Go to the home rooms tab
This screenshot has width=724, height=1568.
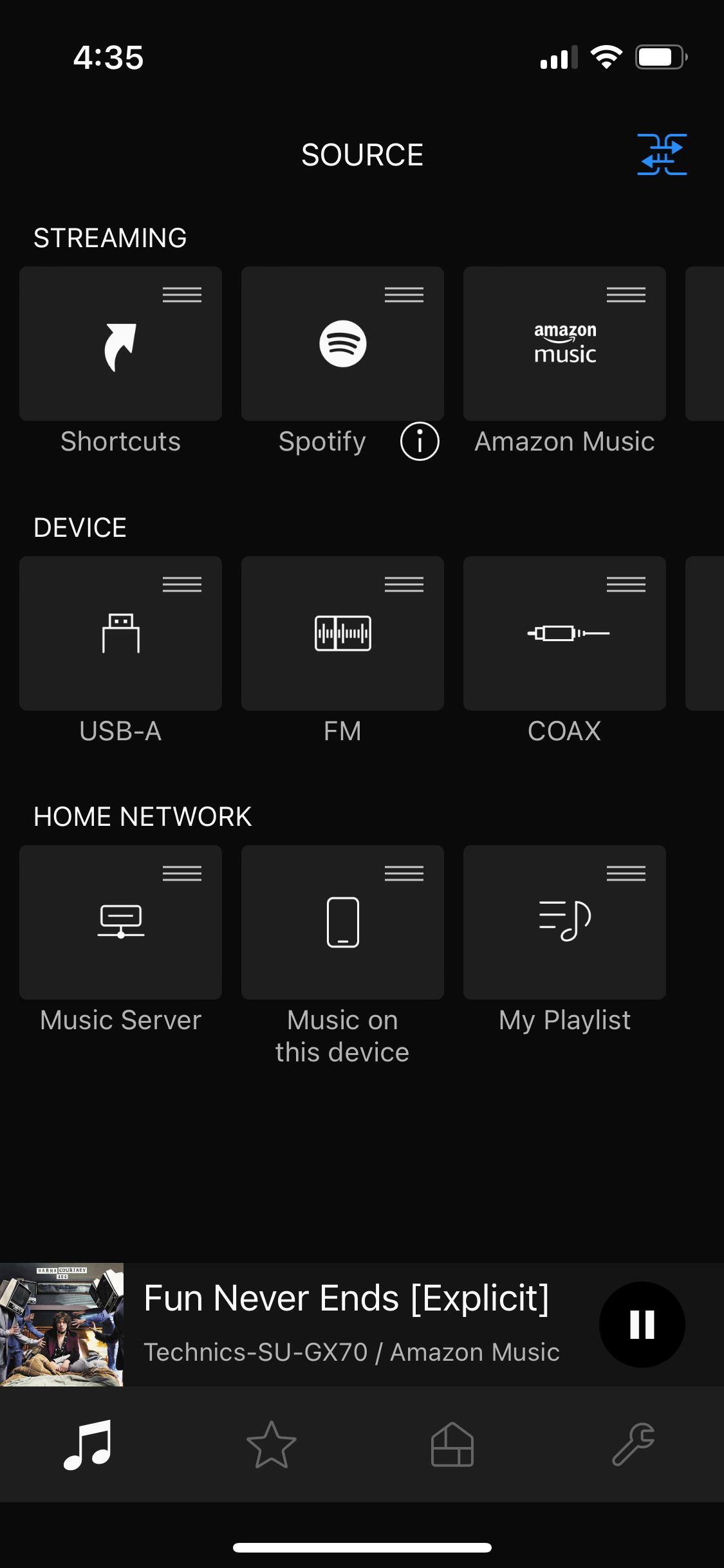tap(452, 1445)
